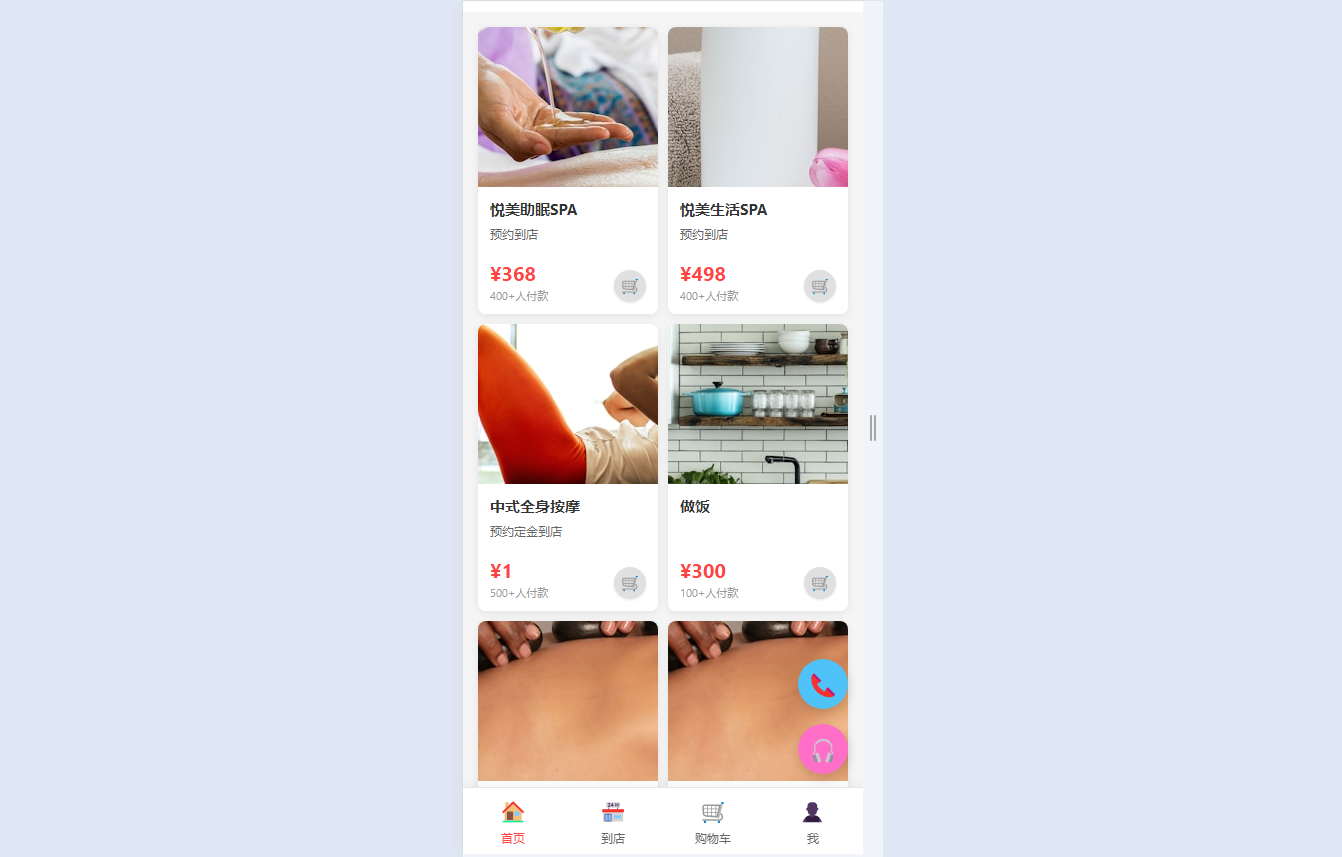The width and height of the screenshot is (1342, 857).
Task: Add 中式全身按摩 to the cart
Action: point(630,583)
